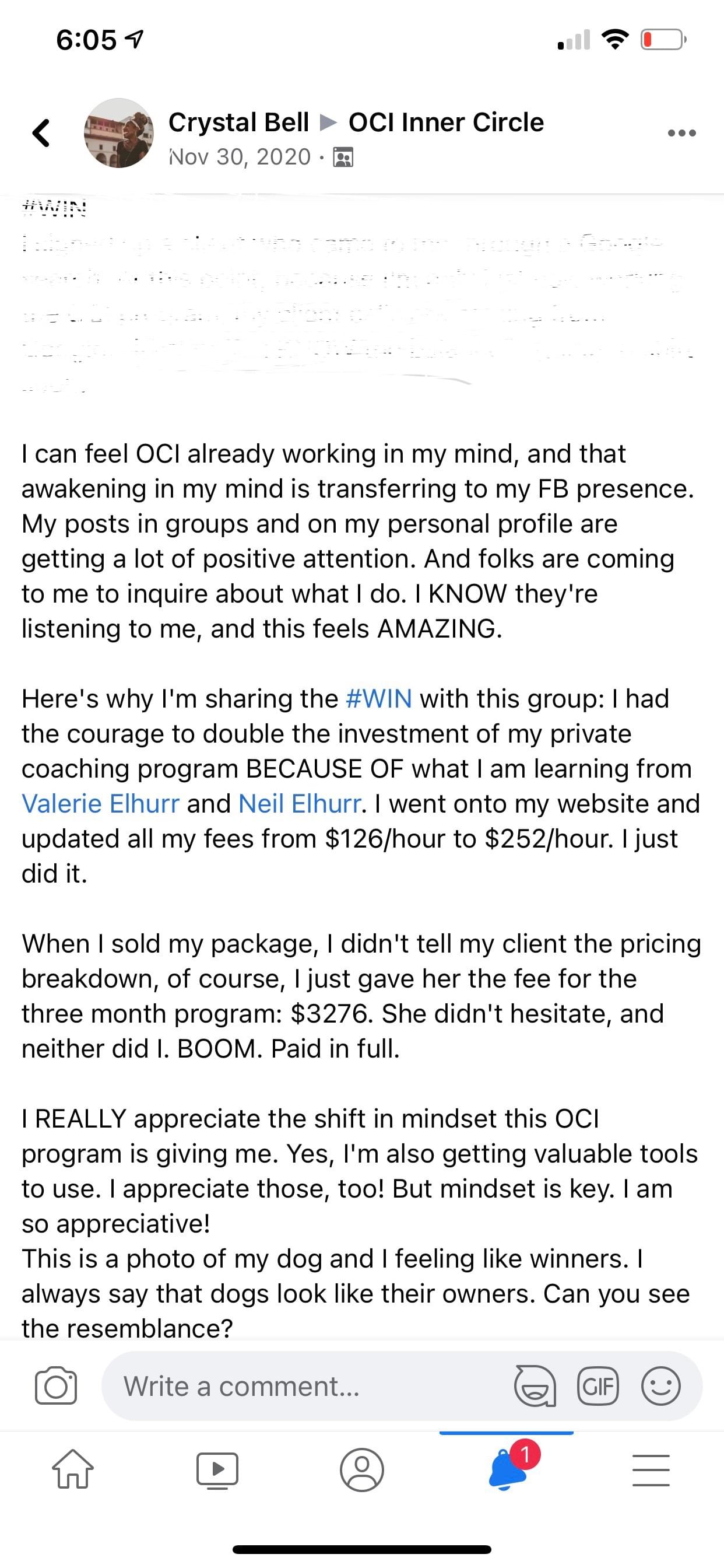Attach a photo with the camera icon

pyautogui.click(x=56, y=1386)
